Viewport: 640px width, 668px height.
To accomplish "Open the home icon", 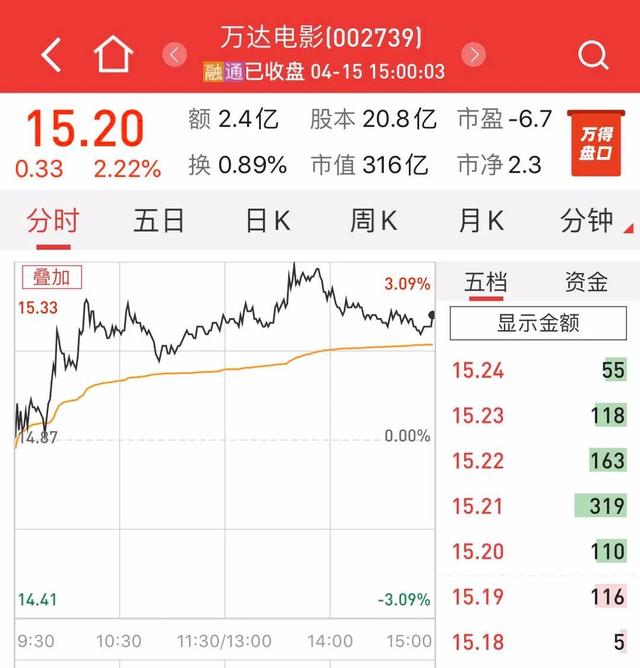I will click(x=114, y=54).
